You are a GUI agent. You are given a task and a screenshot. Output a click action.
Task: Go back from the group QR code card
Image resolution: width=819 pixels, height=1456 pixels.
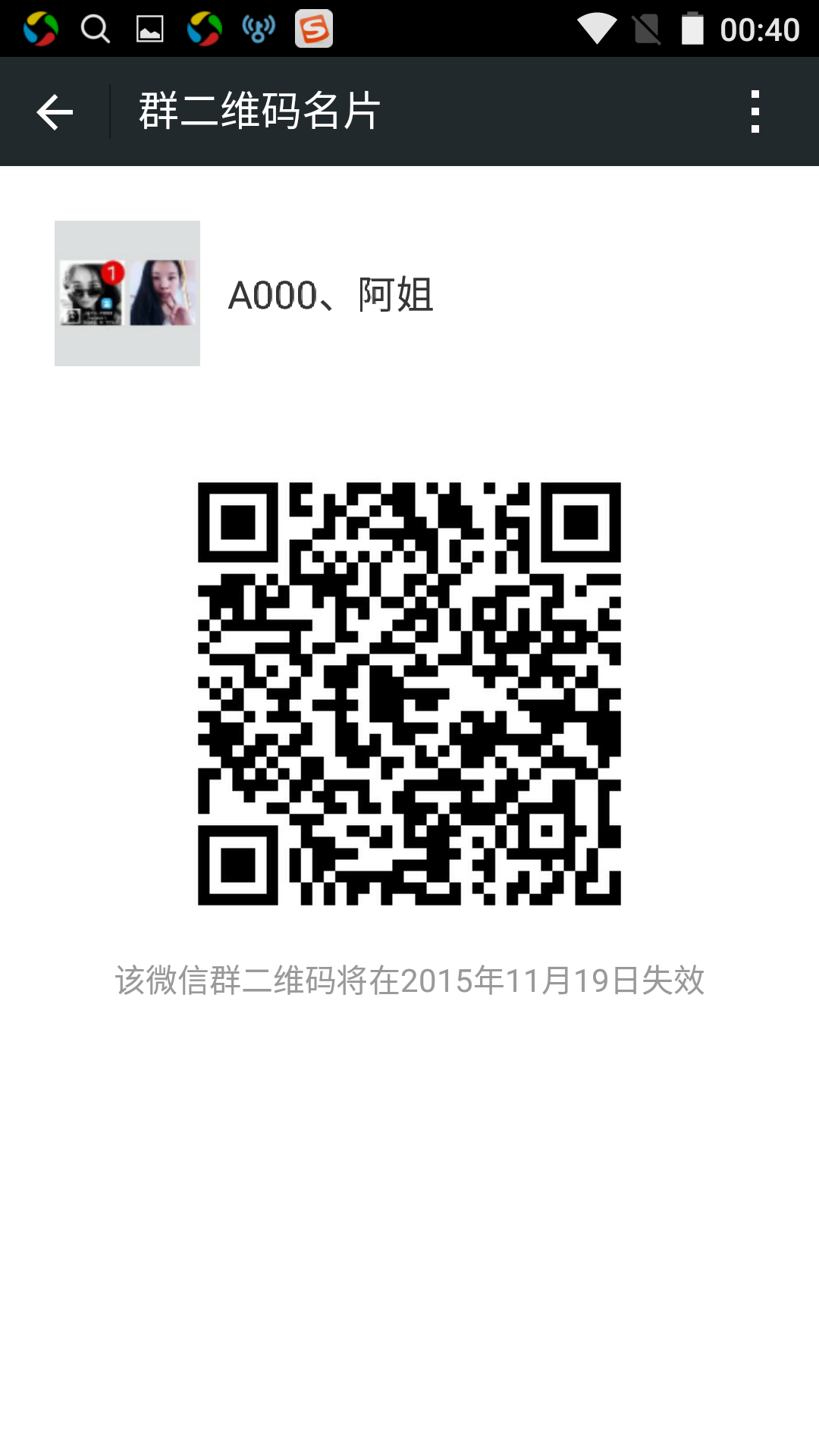(55, 112)
